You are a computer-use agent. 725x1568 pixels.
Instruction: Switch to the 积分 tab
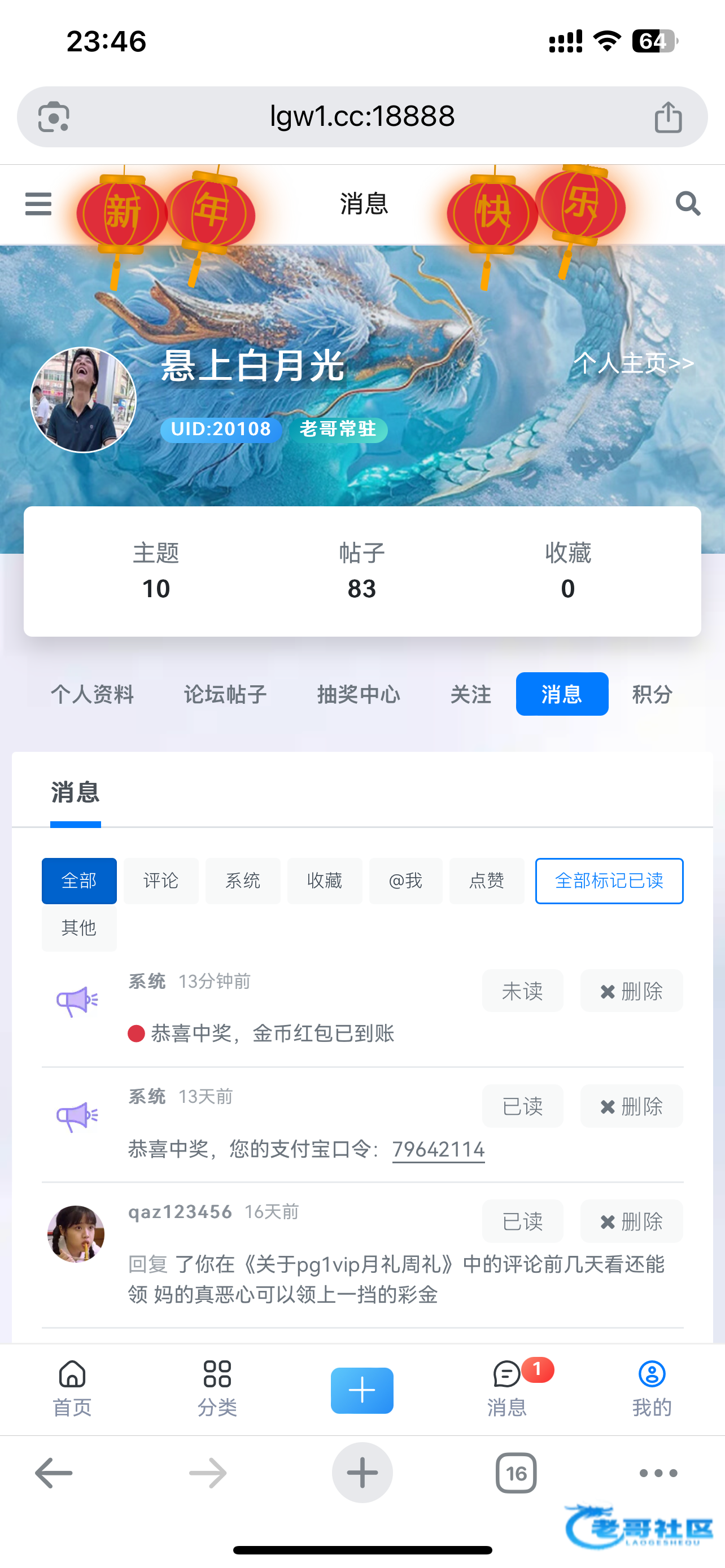click(x=652, y=694)
